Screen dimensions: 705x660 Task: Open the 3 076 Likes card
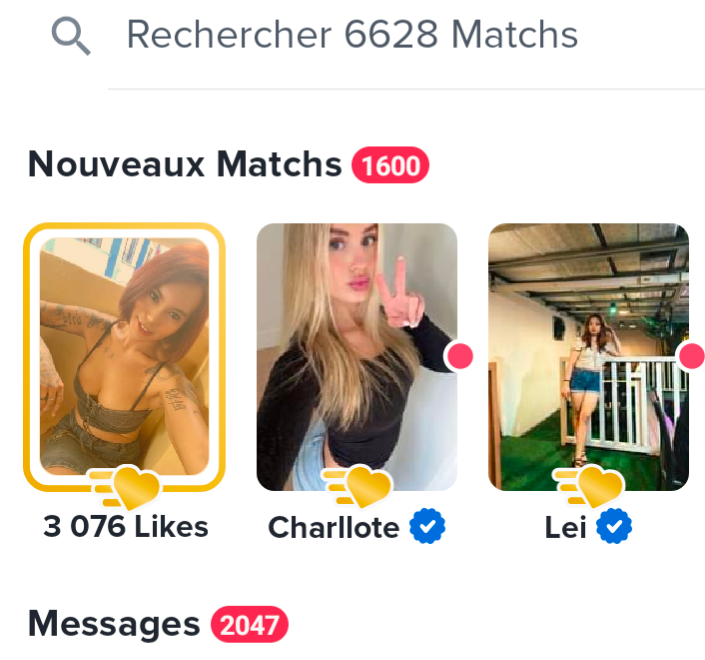tap(125, 357)
